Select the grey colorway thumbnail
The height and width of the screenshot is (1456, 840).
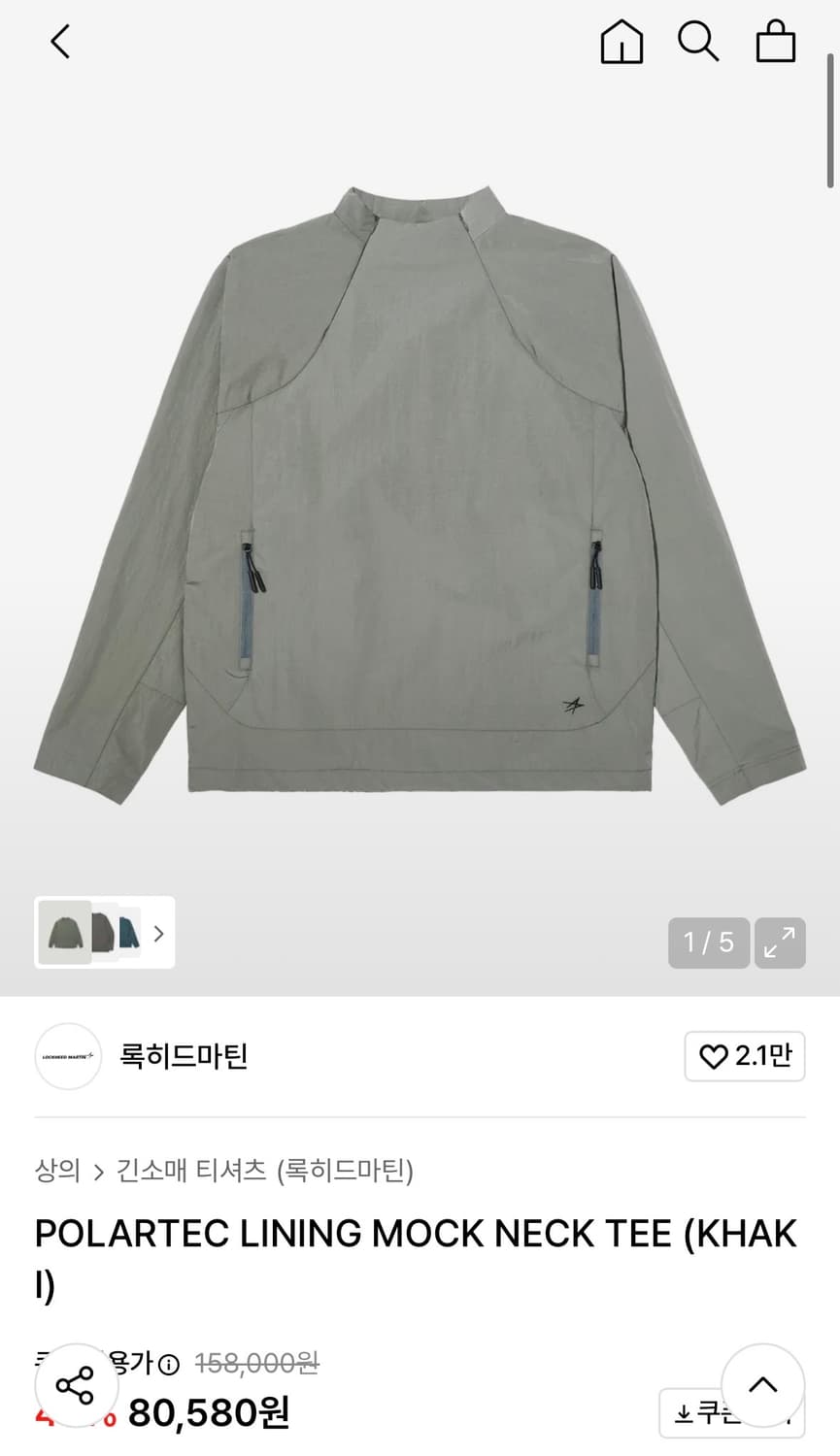(x=100, y=933)
